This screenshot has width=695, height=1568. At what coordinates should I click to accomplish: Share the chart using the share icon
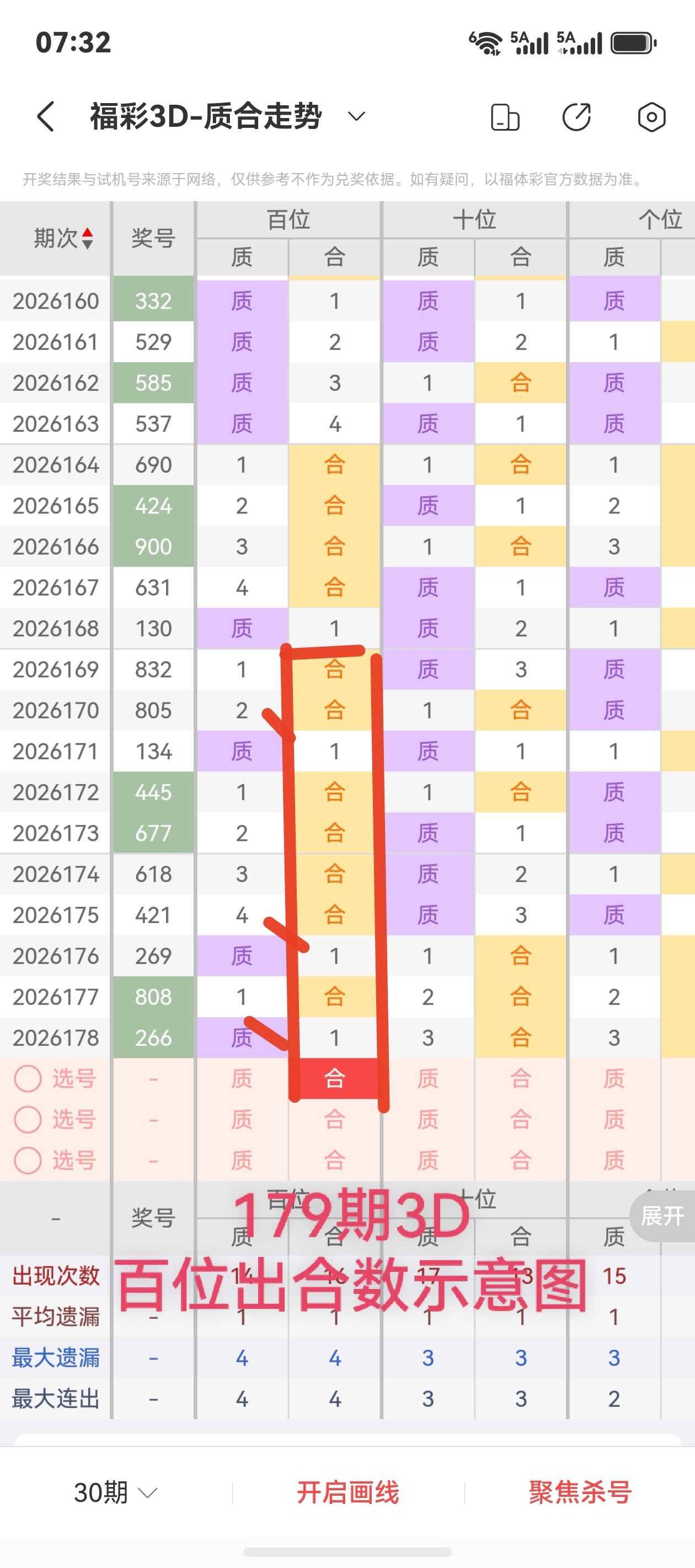[x=577, y=117]
